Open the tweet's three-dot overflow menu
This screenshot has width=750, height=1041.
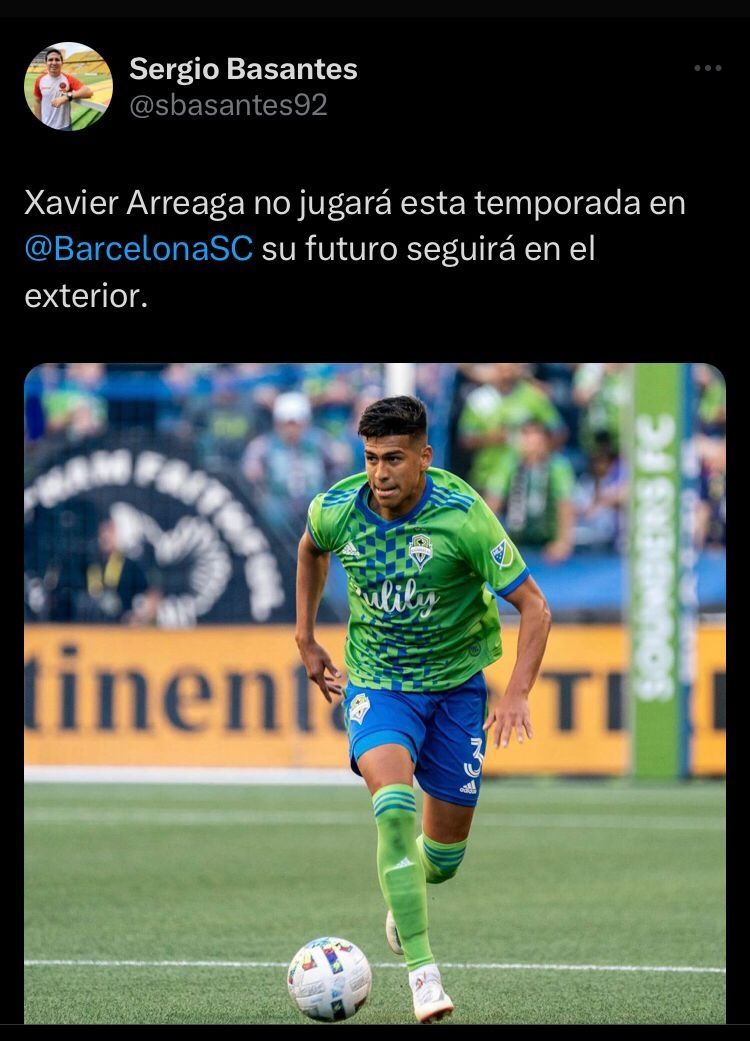point(707,68)
